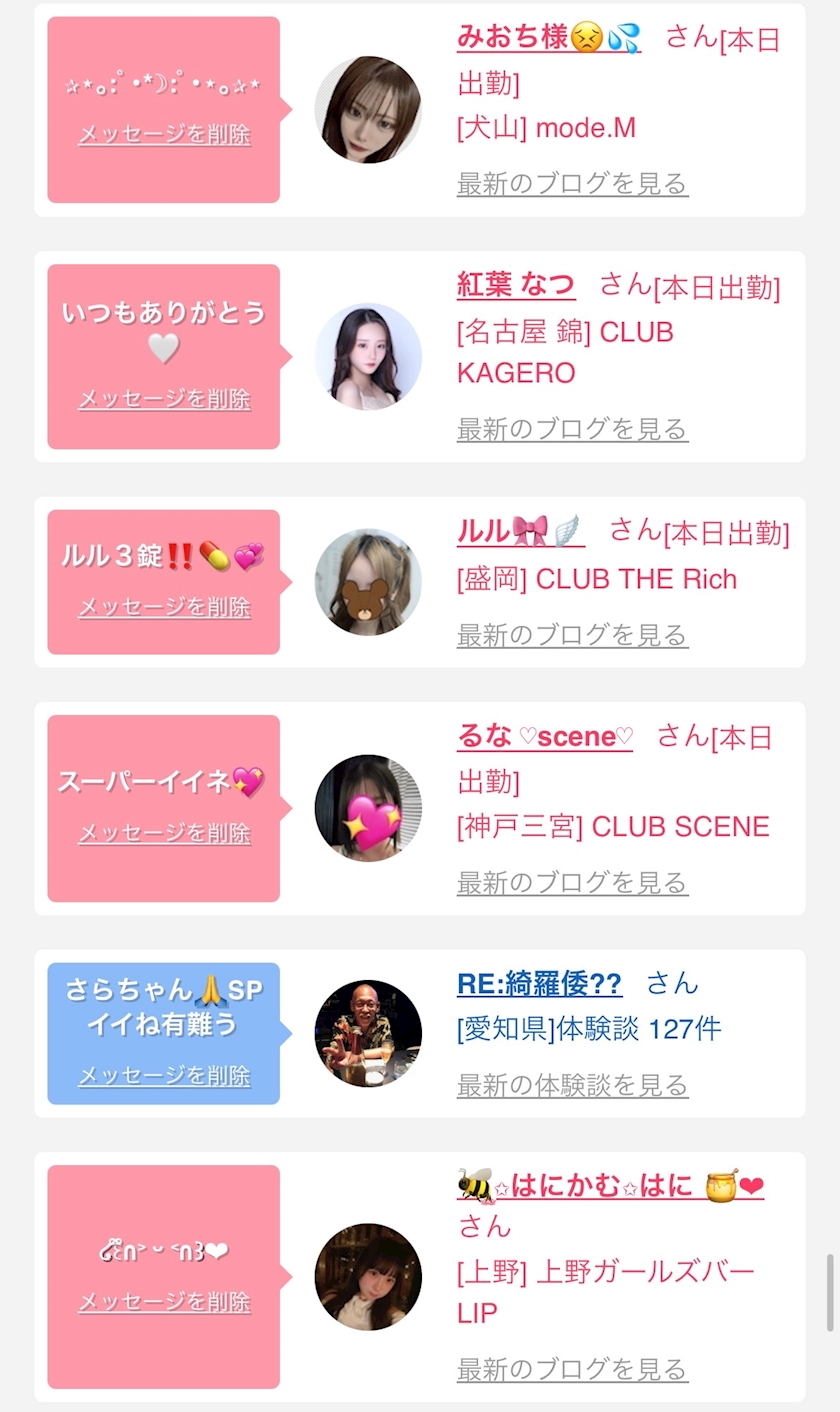The image size is (840, 1412).
Task: View はにかむ☆はに's latest blog
Action: click(572, 1369)
